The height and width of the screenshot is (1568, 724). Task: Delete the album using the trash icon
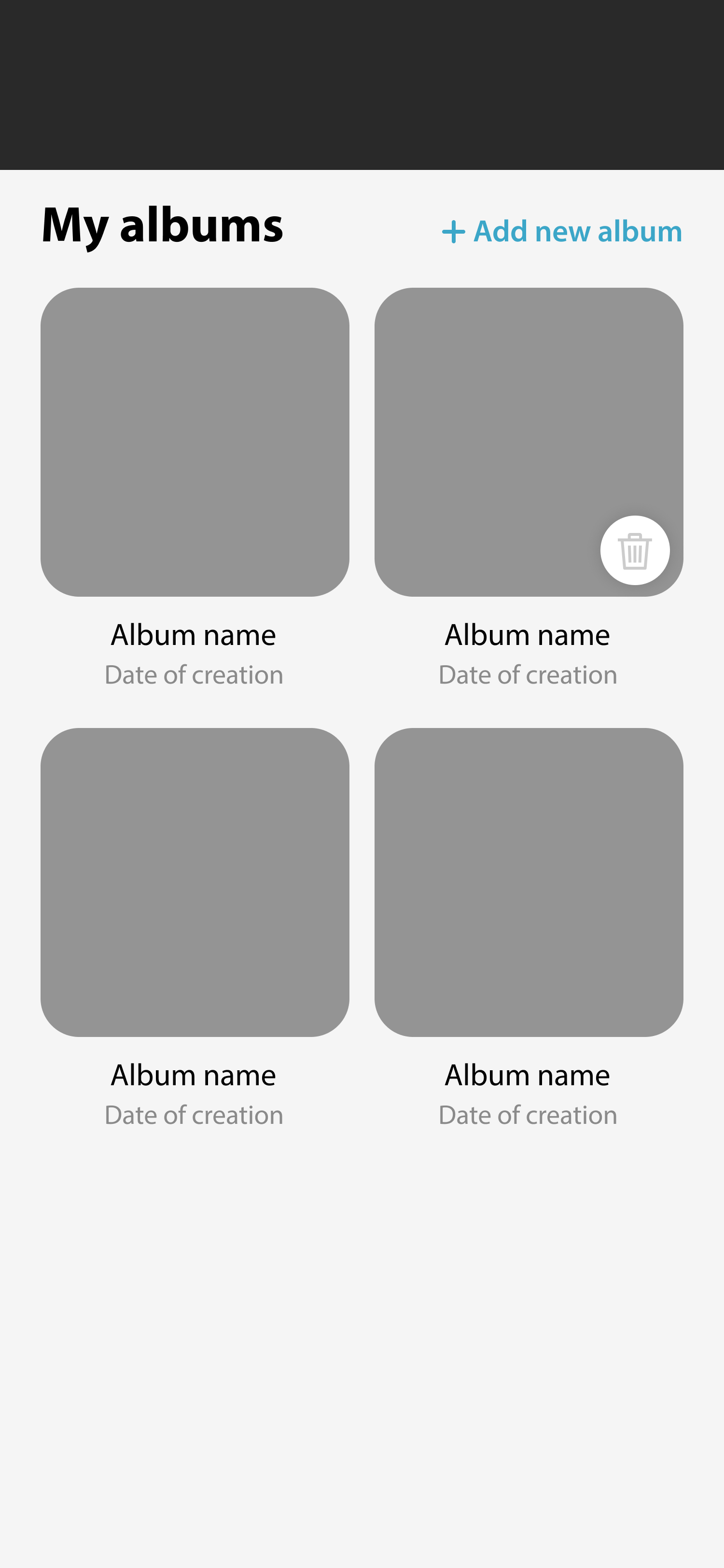[635, 550]
